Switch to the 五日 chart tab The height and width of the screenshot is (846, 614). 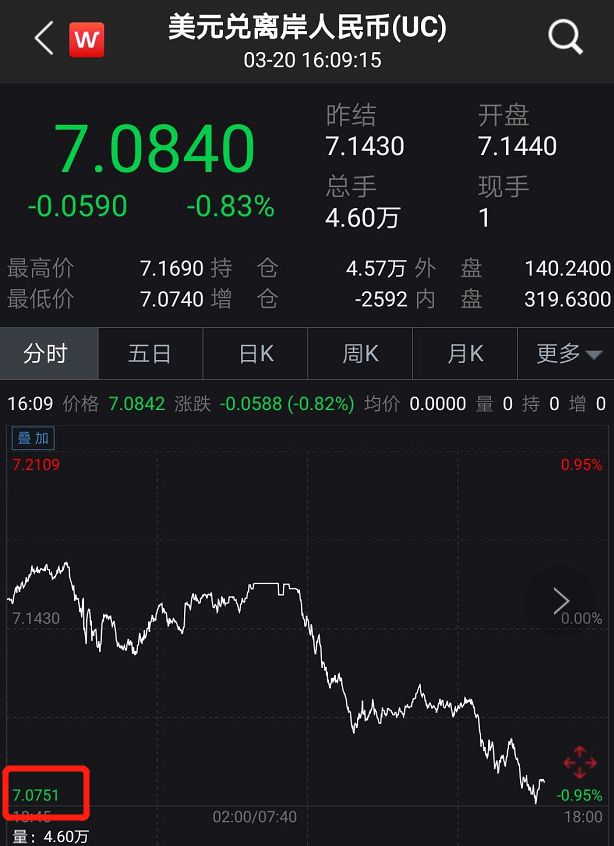pyautogui.click(x=151, y=354)
